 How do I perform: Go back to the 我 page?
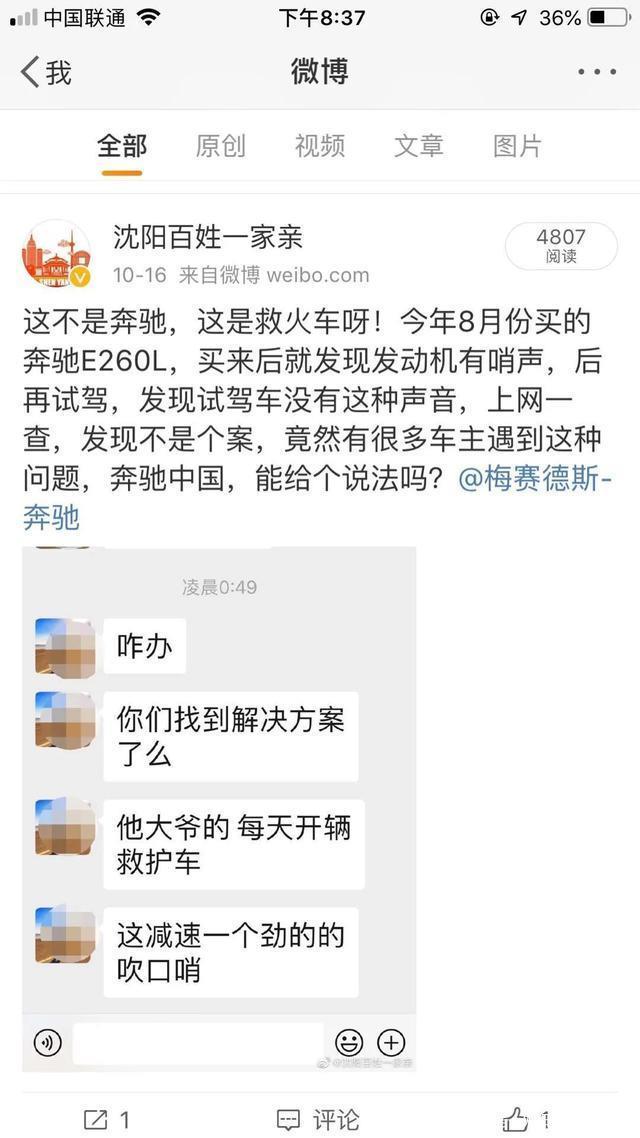point(46,72)
